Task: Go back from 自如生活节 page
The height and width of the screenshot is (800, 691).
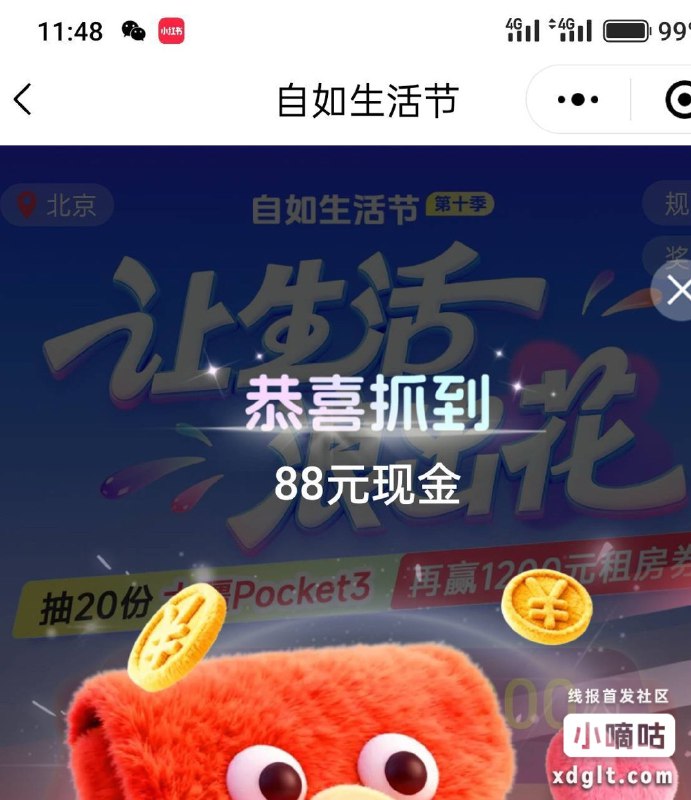Action: point(23,99)
